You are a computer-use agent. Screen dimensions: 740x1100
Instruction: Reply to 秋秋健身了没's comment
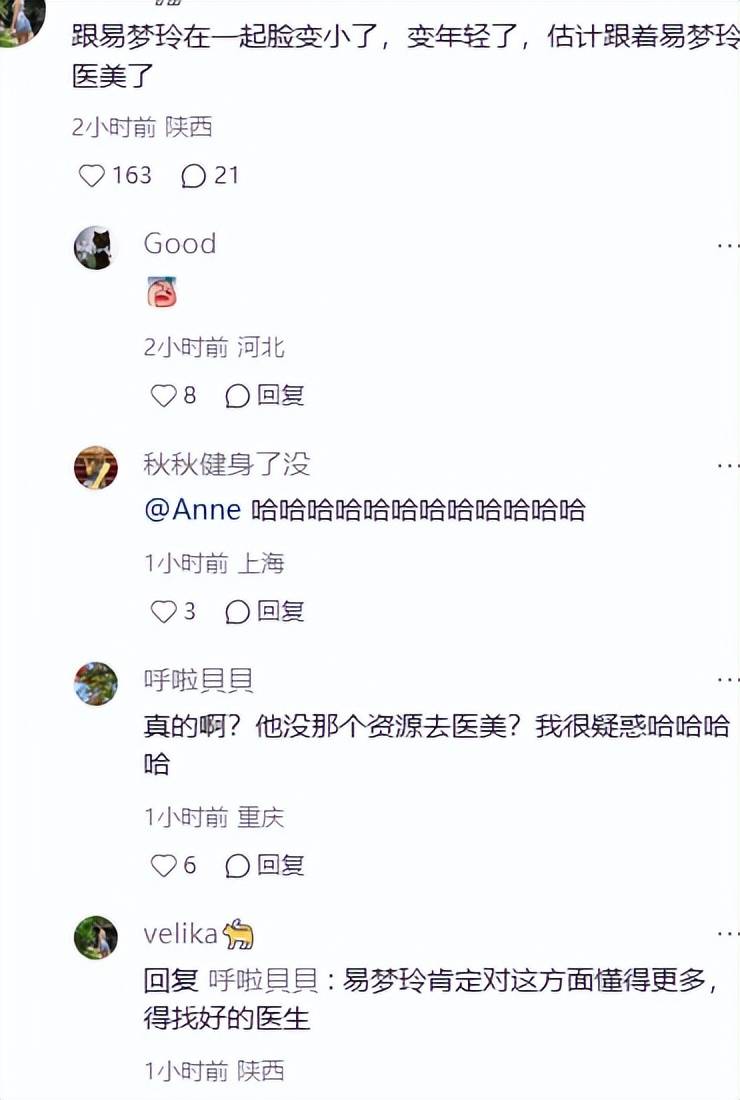click(265, 612)
